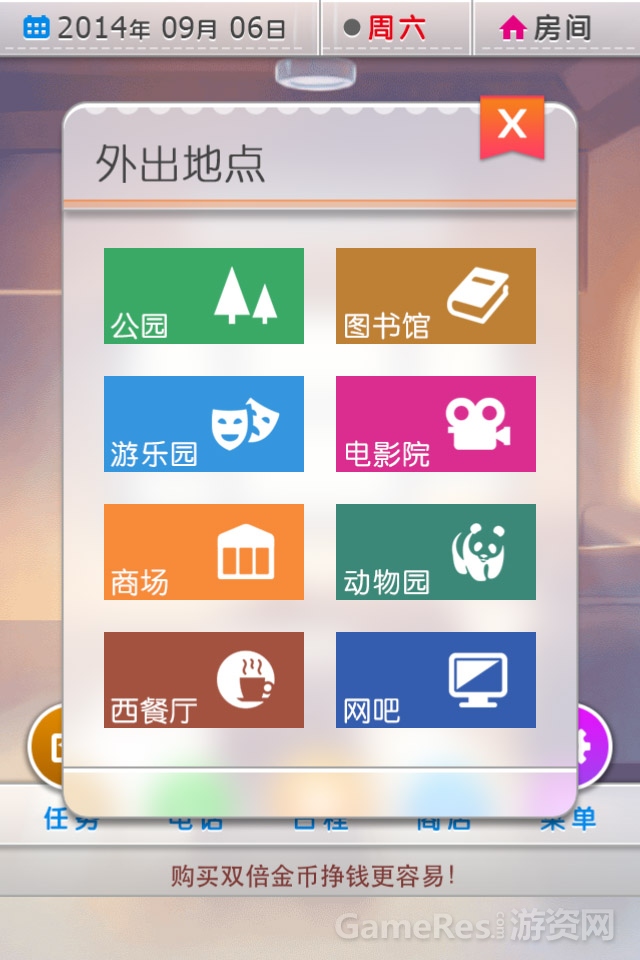Image resolution: width=640 pixels, height=960 pixels.
Task: Visit the 商场 shopping mall
Action: tap(204, 552)
